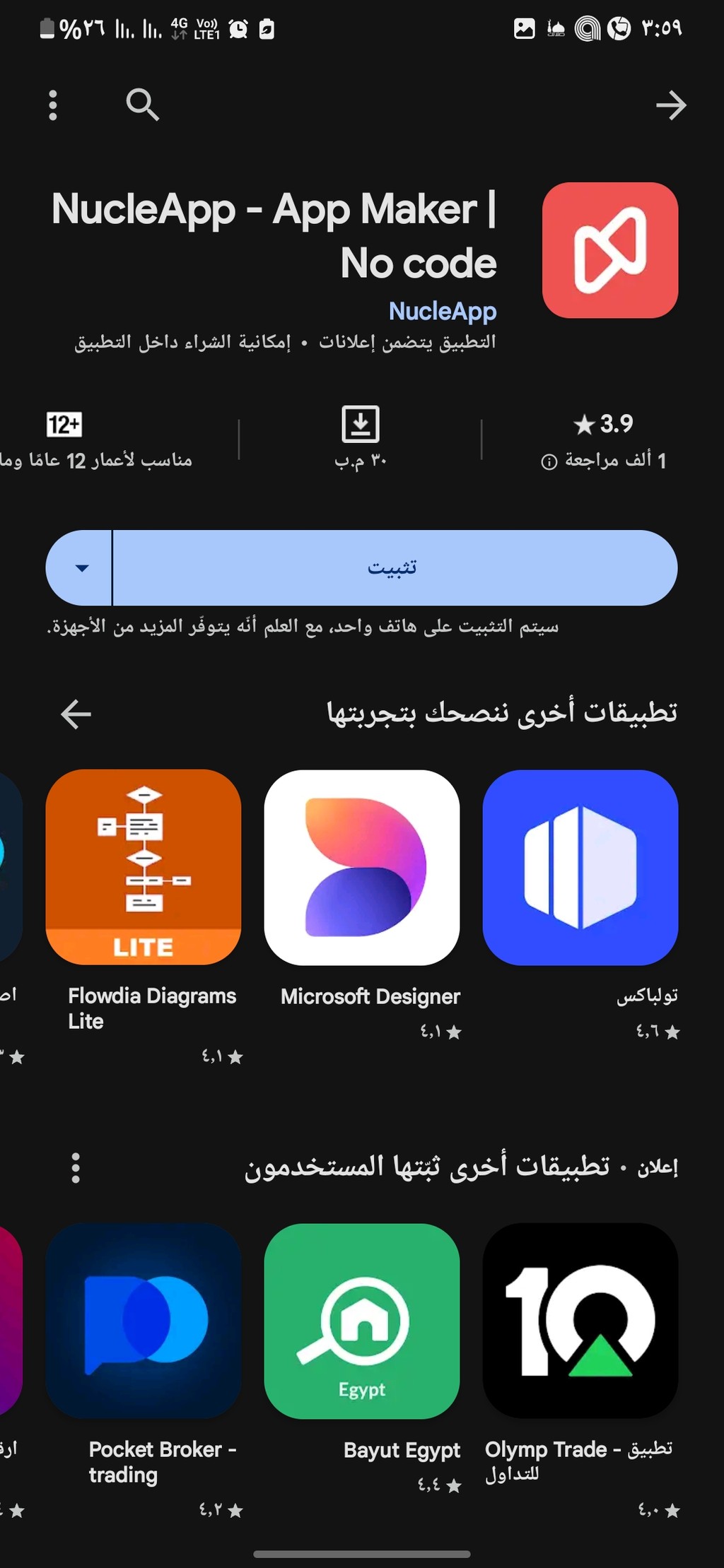This screenshot has width=724, height=1568.
Task: Open the ads section three-dot menu
Action: pyautogui.click(x=76, y=1168)
